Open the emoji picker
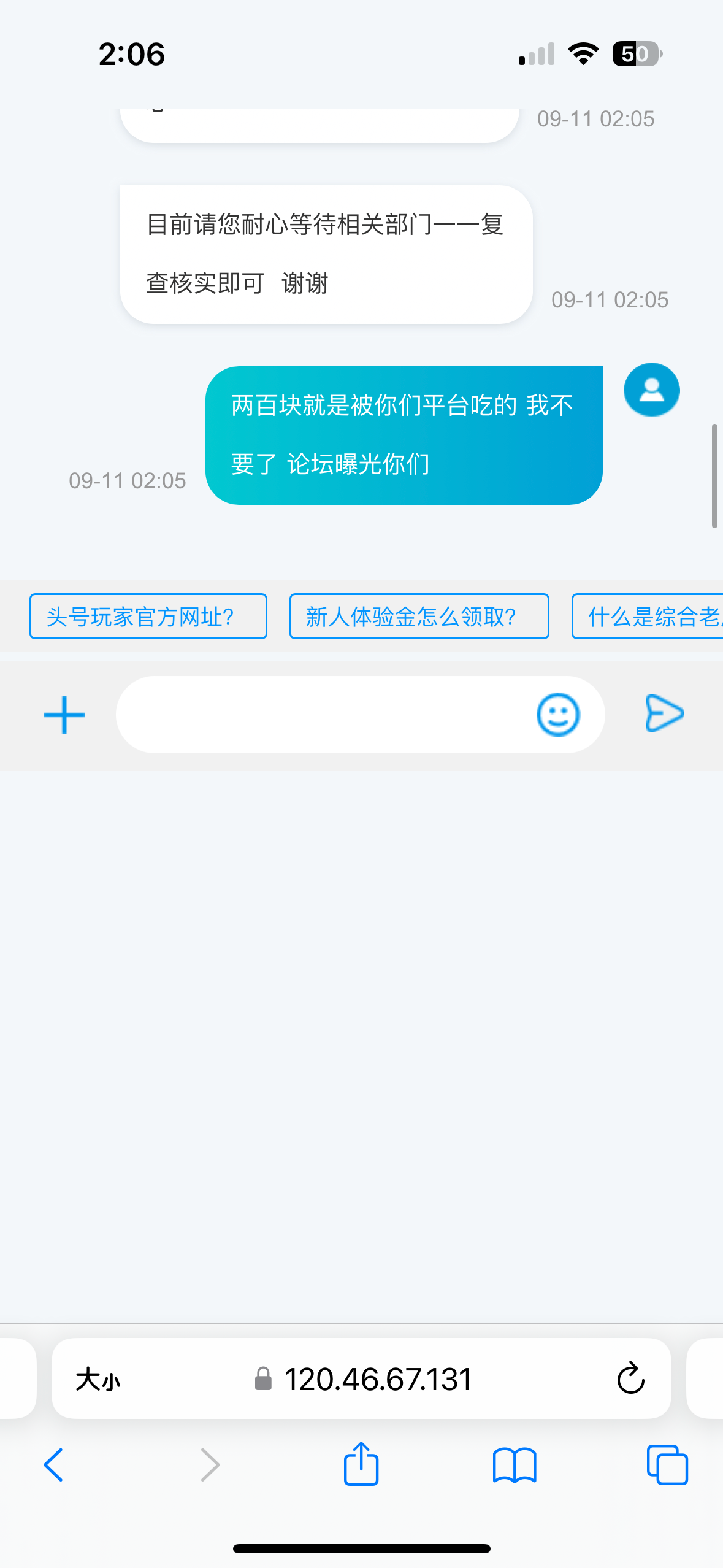723x1568 pixels. (x=557, y=715)
